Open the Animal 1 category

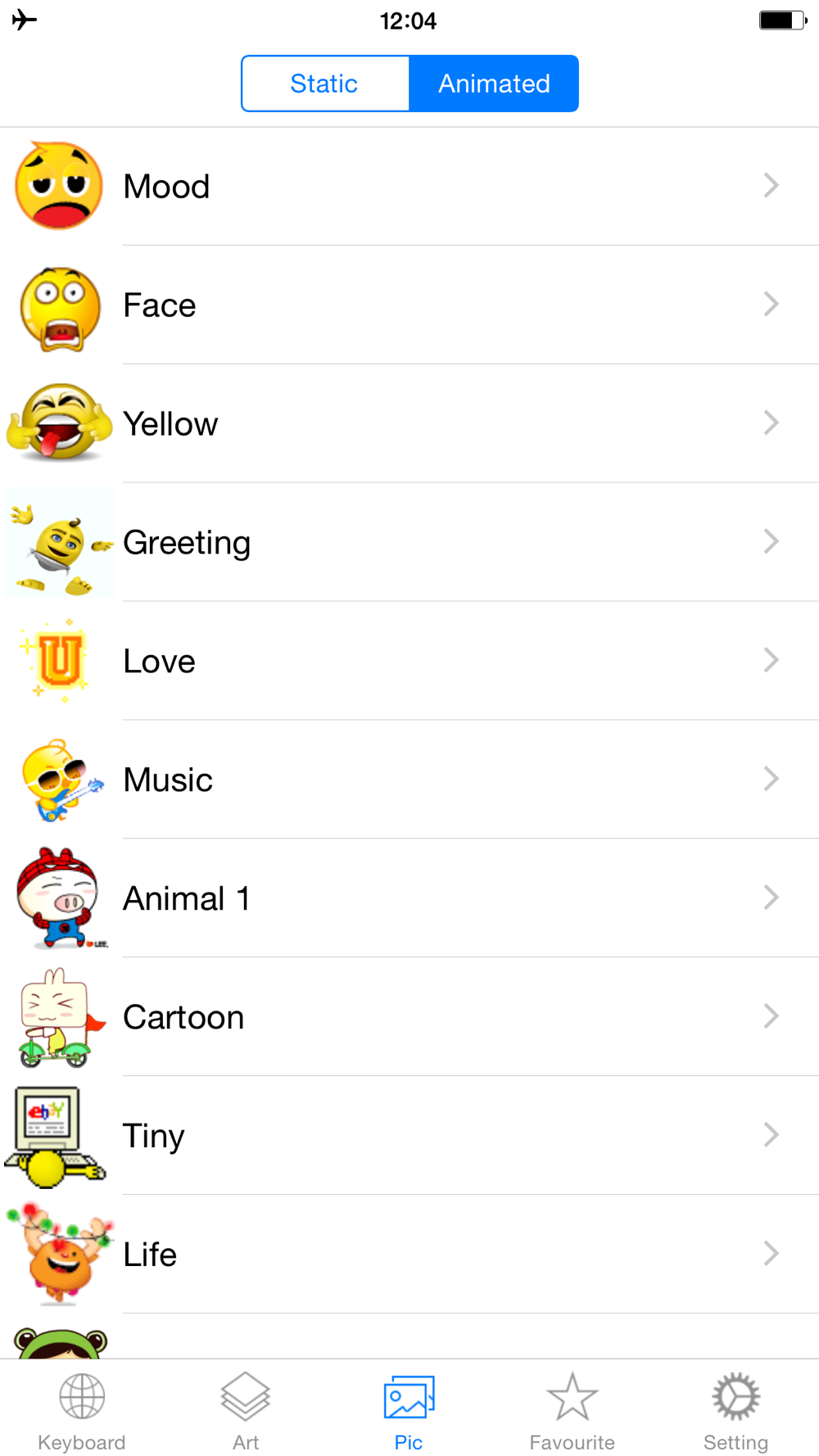(409, 899)
